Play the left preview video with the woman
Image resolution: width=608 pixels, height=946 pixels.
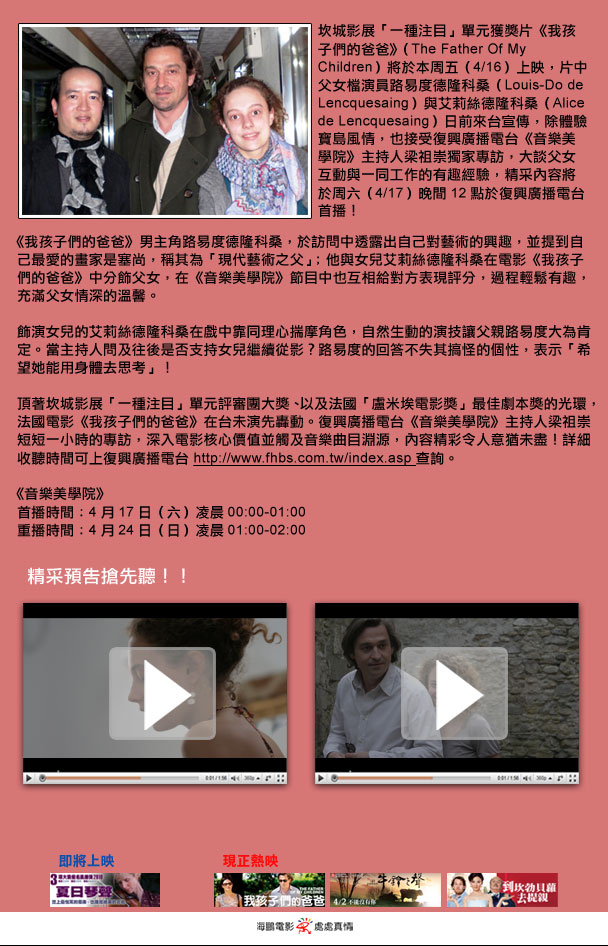pyautogui.click(x=162, y=693)
